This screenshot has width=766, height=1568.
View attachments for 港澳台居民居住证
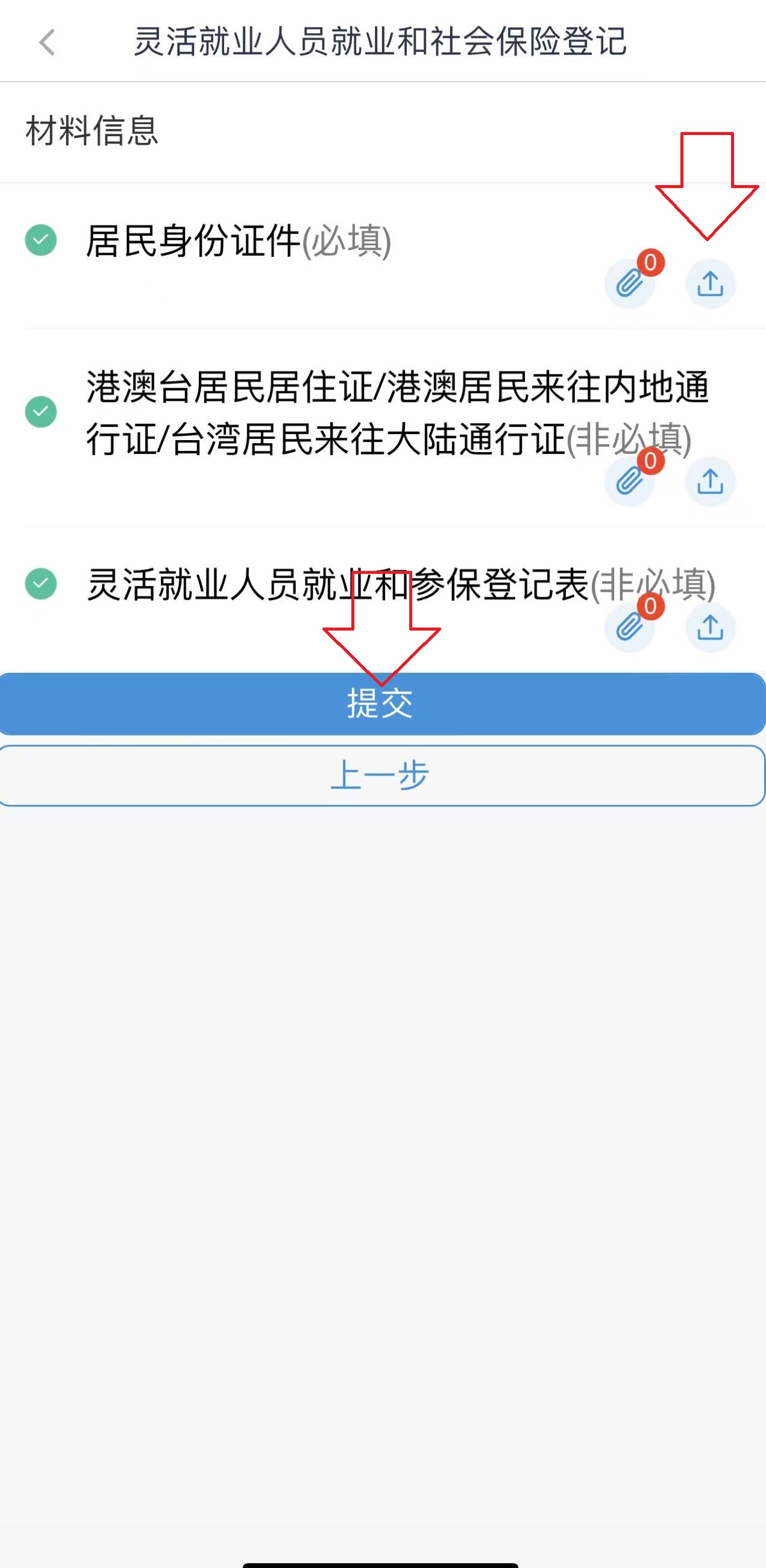629,482
